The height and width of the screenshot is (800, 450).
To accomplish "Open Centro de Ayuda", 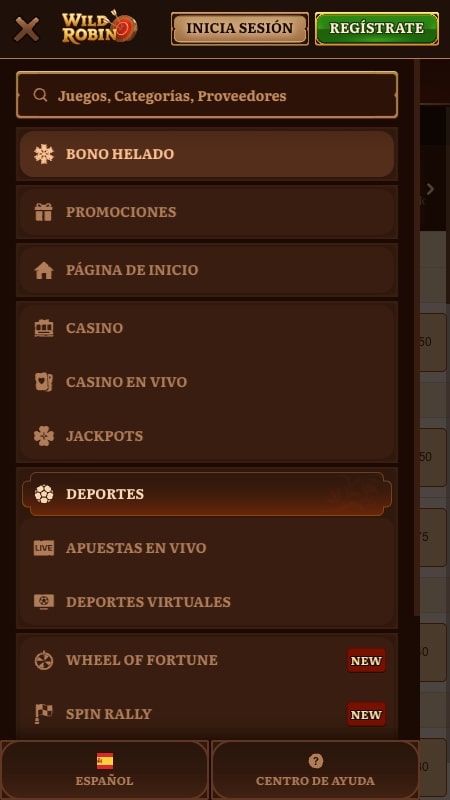I will click(315, 770).
